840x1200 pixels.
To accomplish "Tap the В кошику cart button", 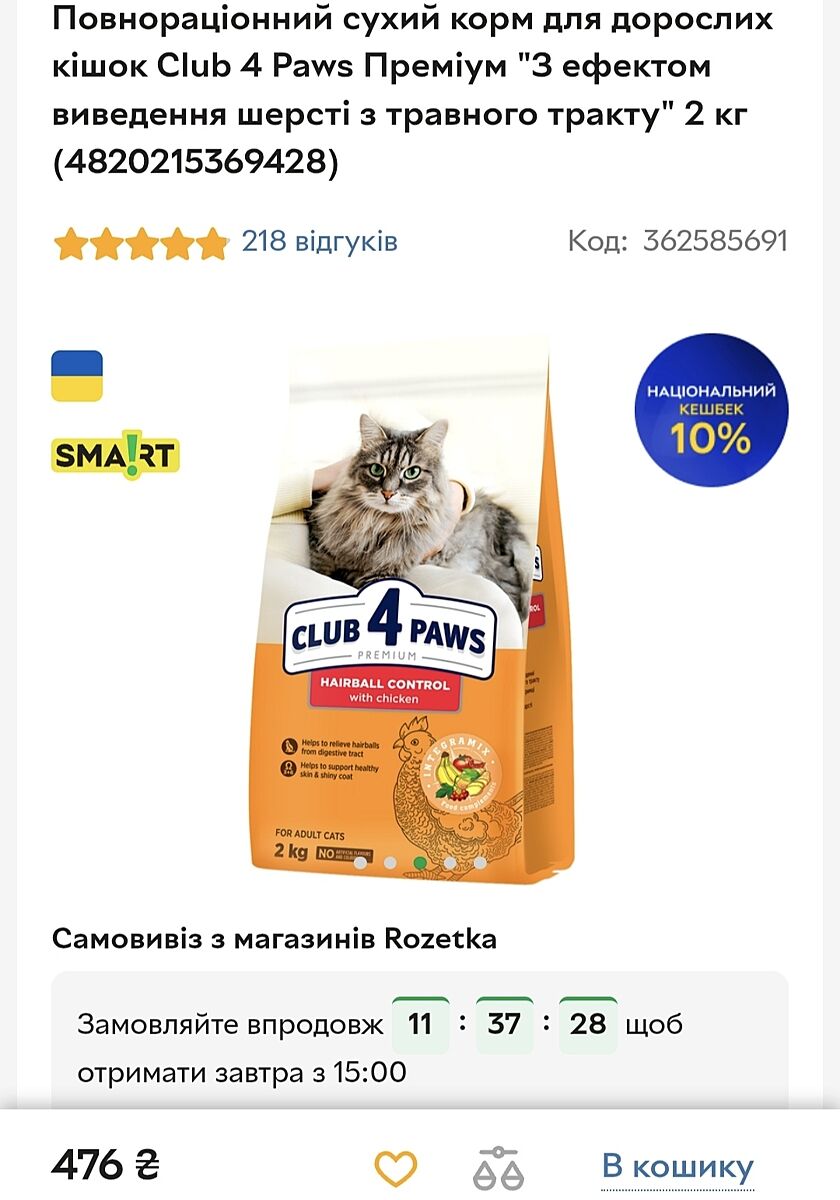I will click(677, 1166).
